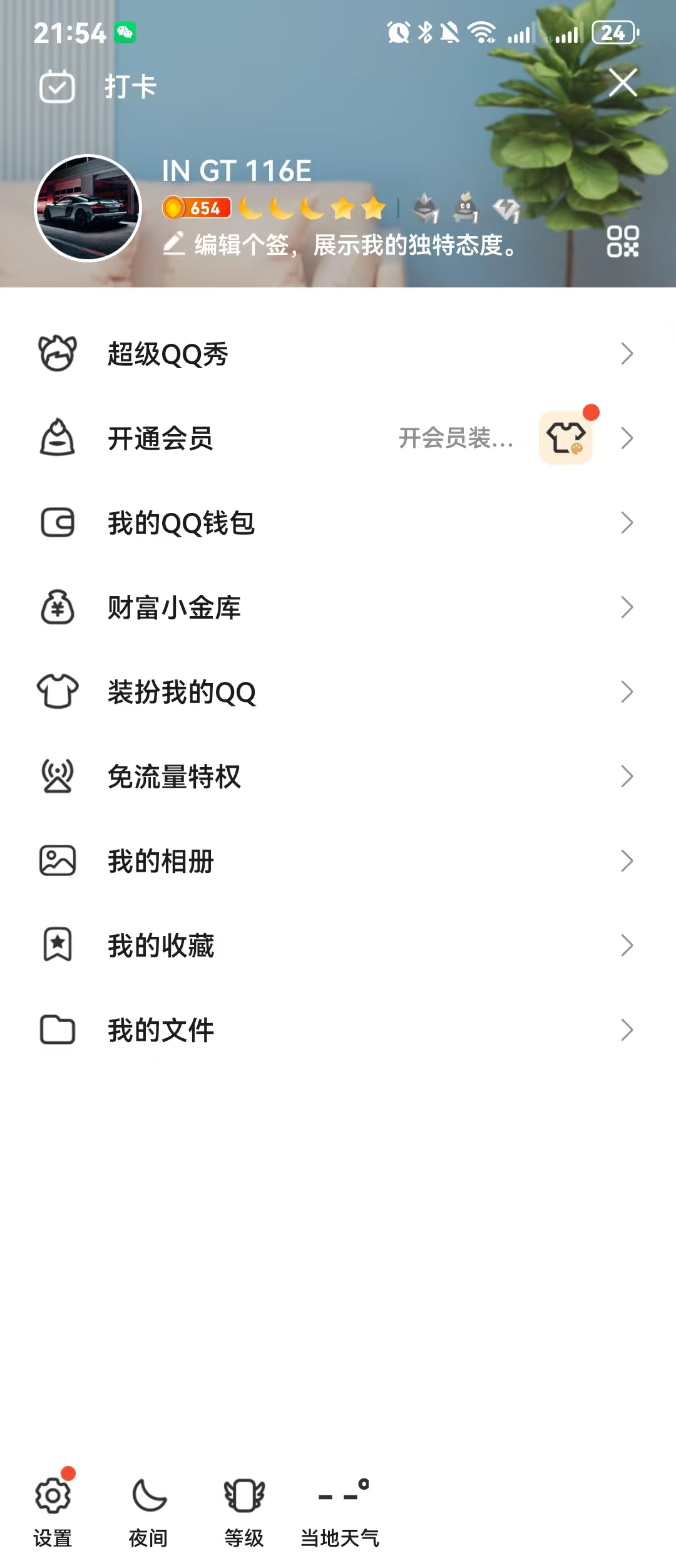Edit the personal signature
This screenshot has width=676, height=1568.
(x=341, y=245)
